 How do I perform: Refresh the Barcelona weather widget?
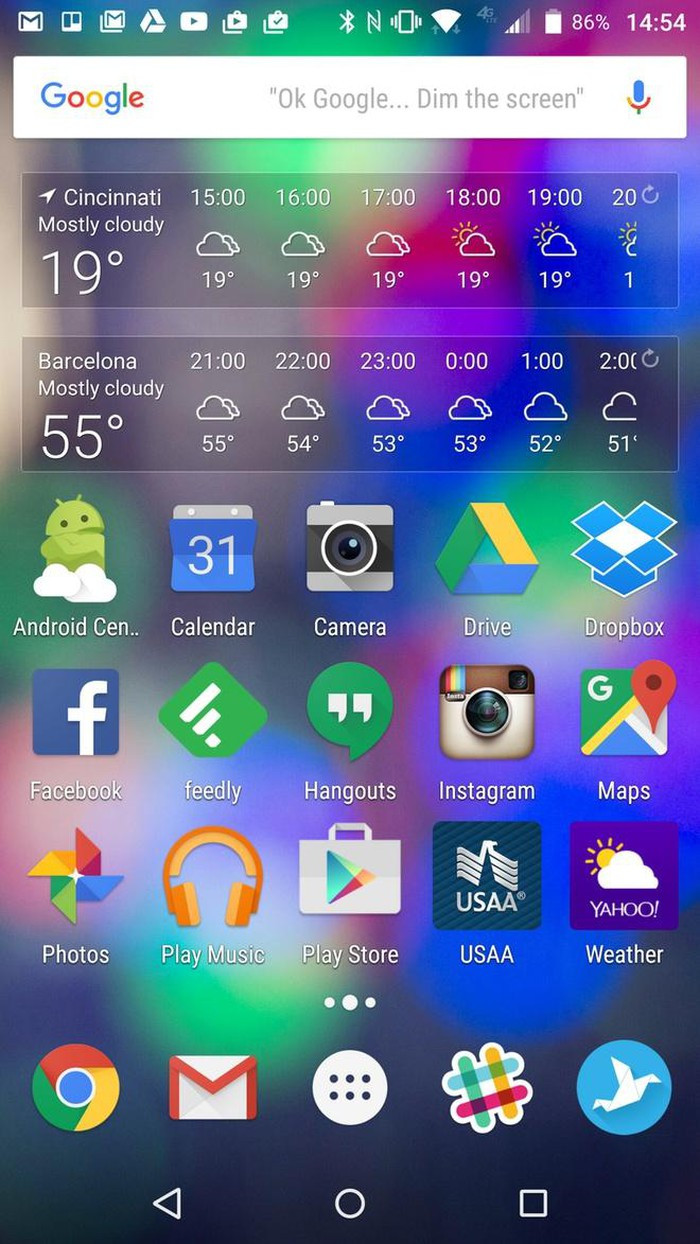651,359
